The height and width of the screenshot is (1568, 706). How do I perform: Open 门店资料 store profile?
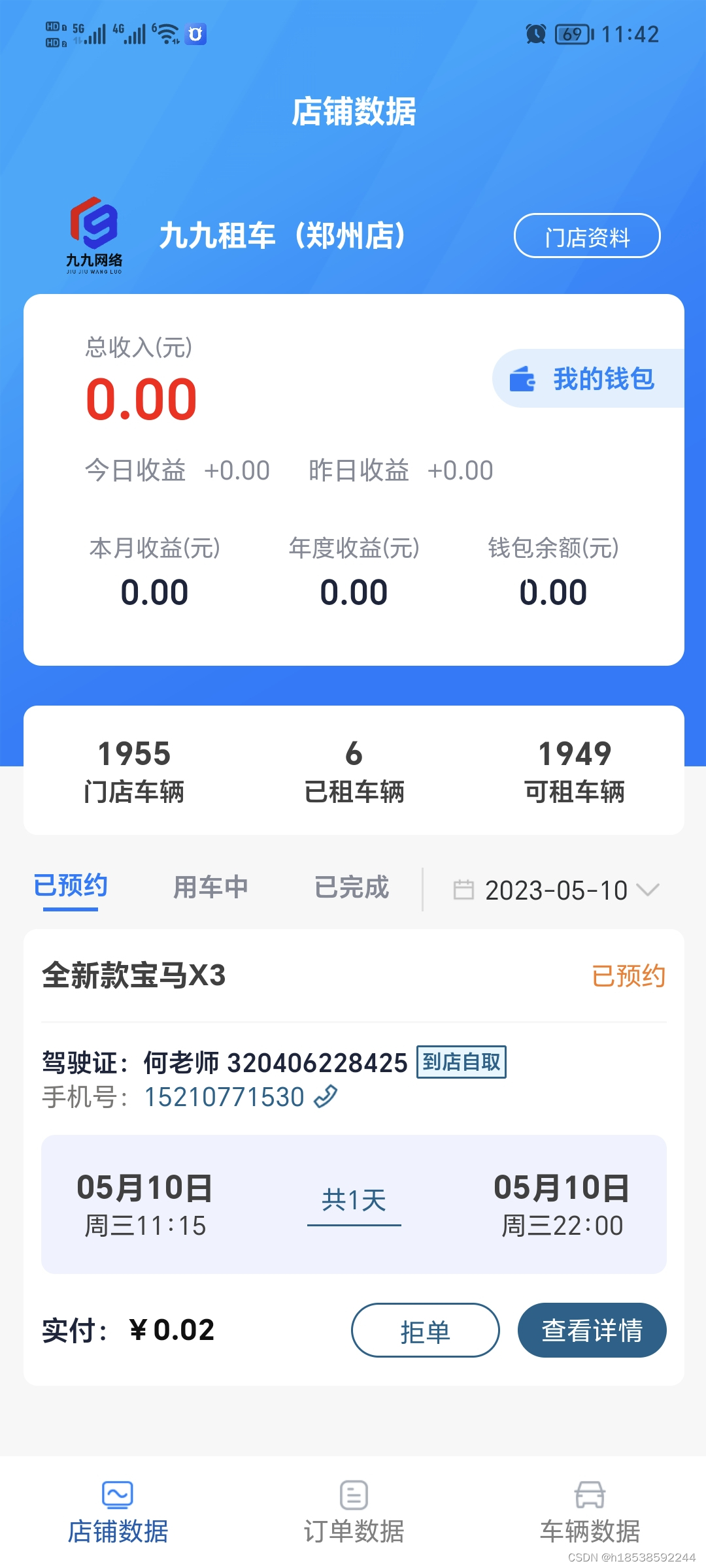(587, 236)
